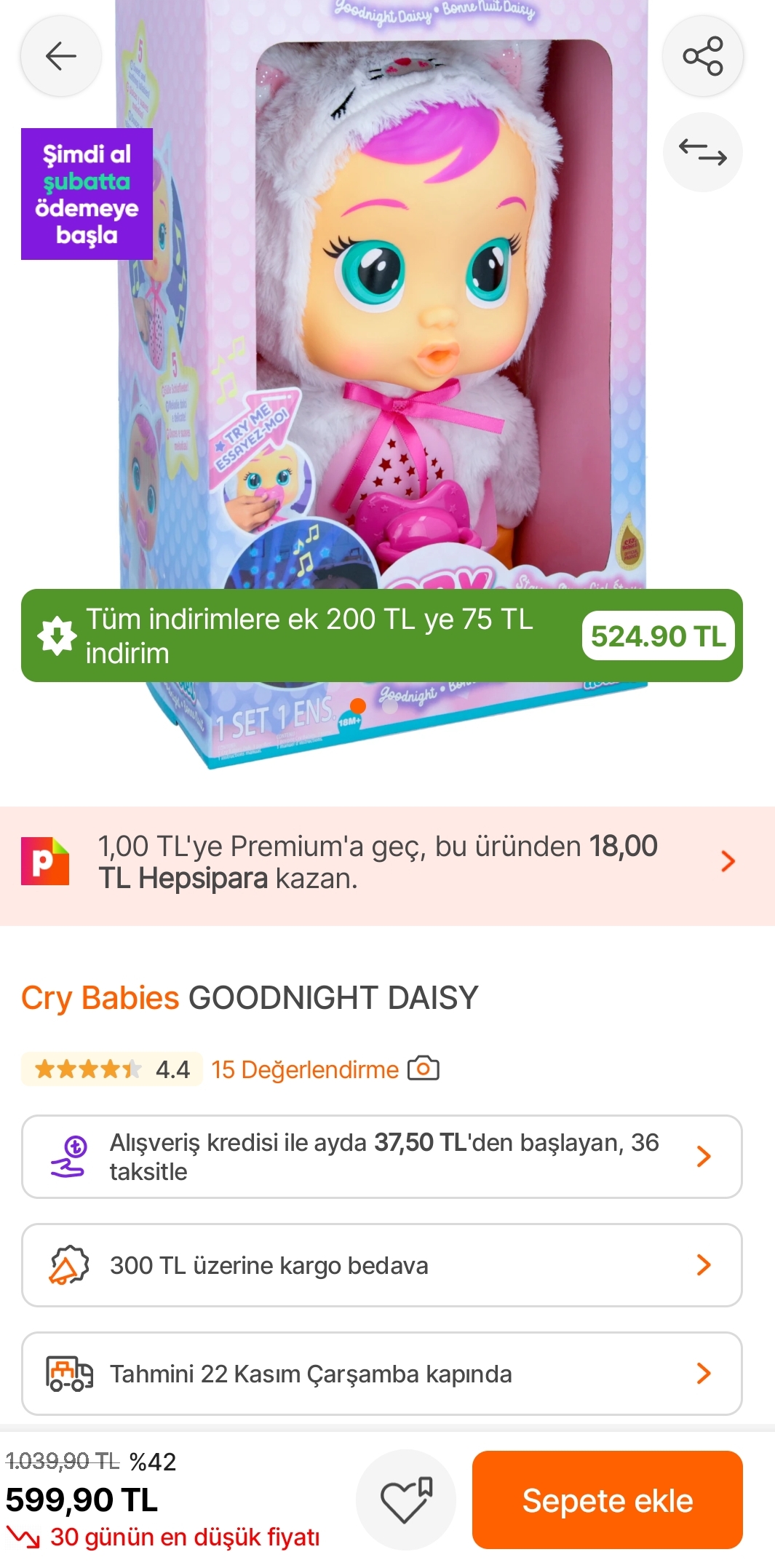This screenshot has height=1568, width=775.
Task: View the 15 Değerlendirme reviews
Action: (x=305, y=1069)
